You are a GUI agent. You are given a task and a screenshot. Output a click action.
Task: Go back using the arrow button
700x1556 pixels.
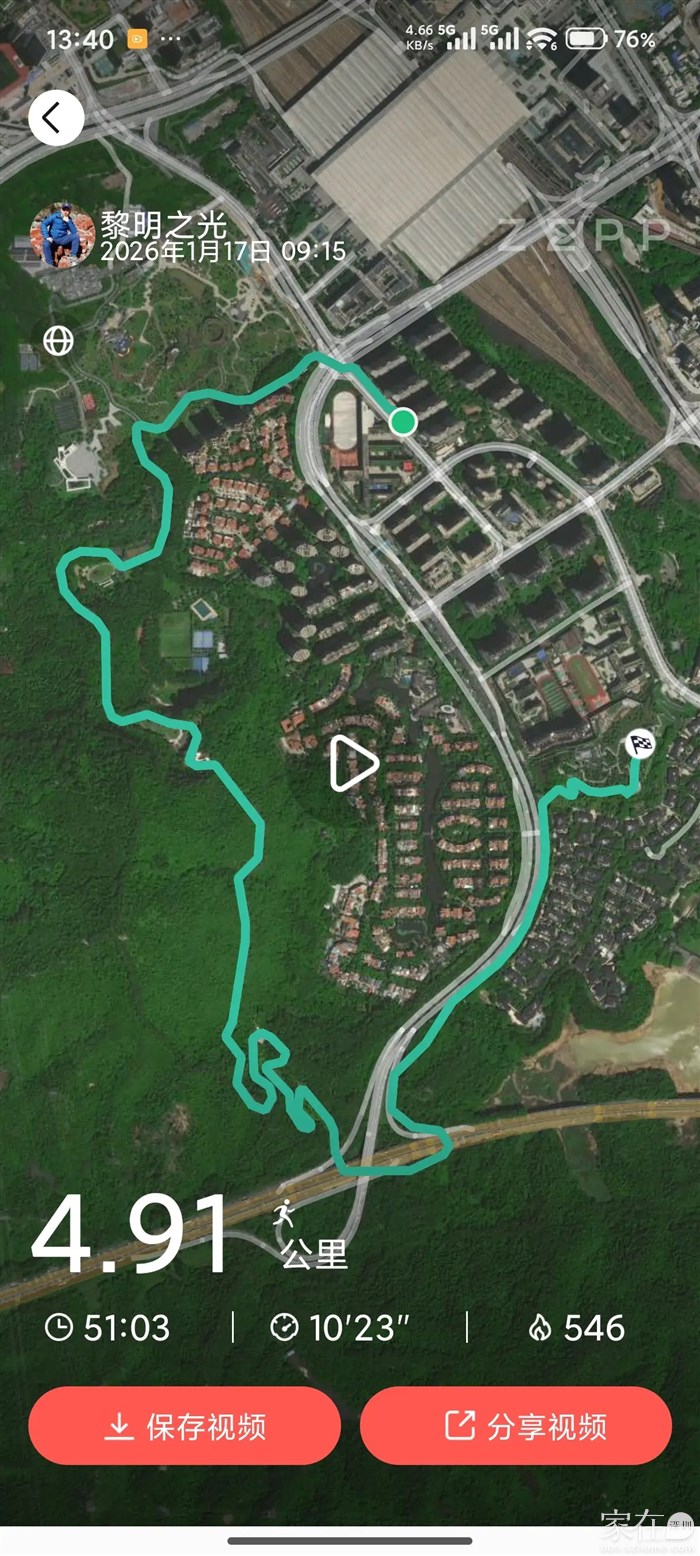(x=56, y=118)
